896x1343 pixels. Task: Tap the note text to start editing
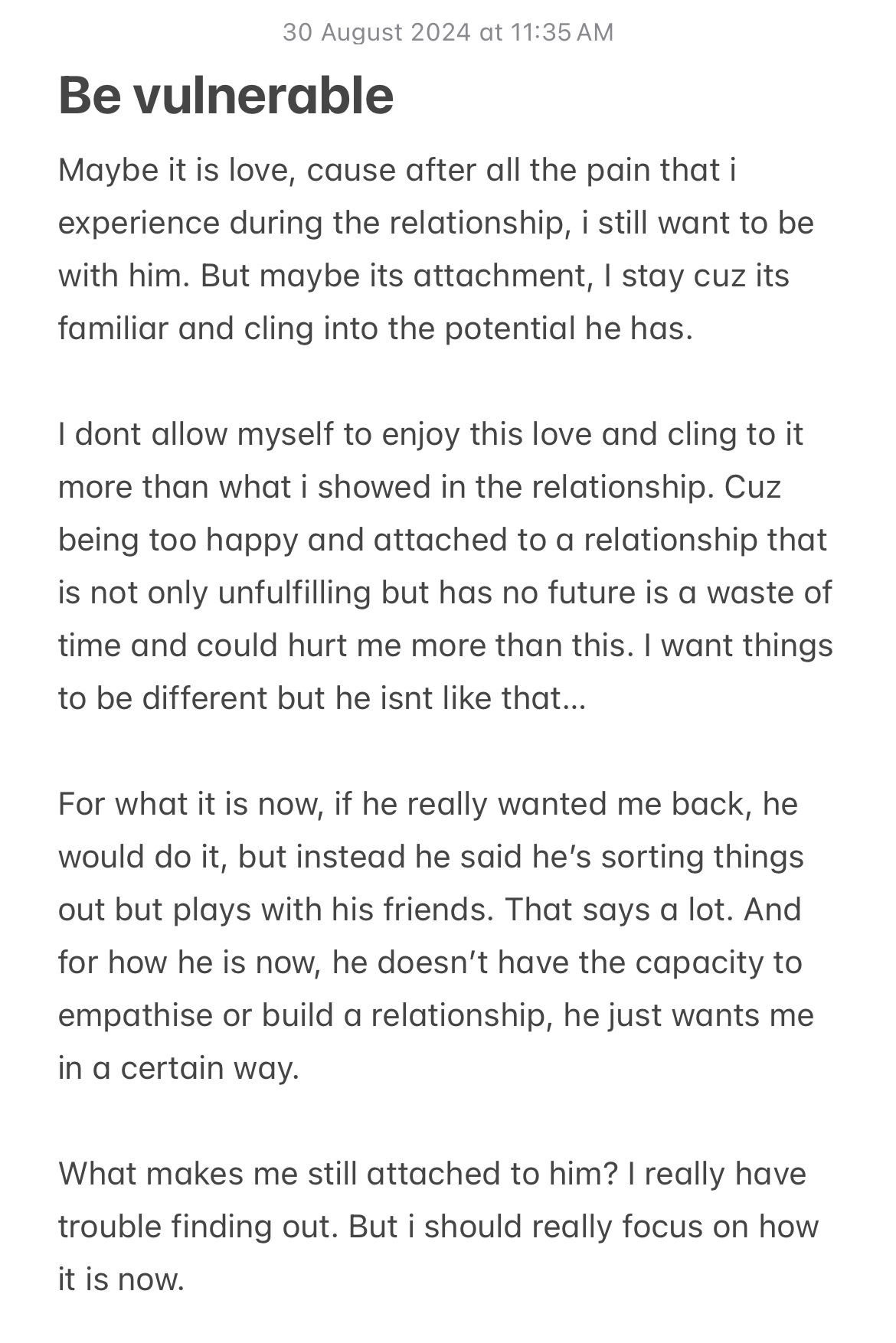(444, 567)
